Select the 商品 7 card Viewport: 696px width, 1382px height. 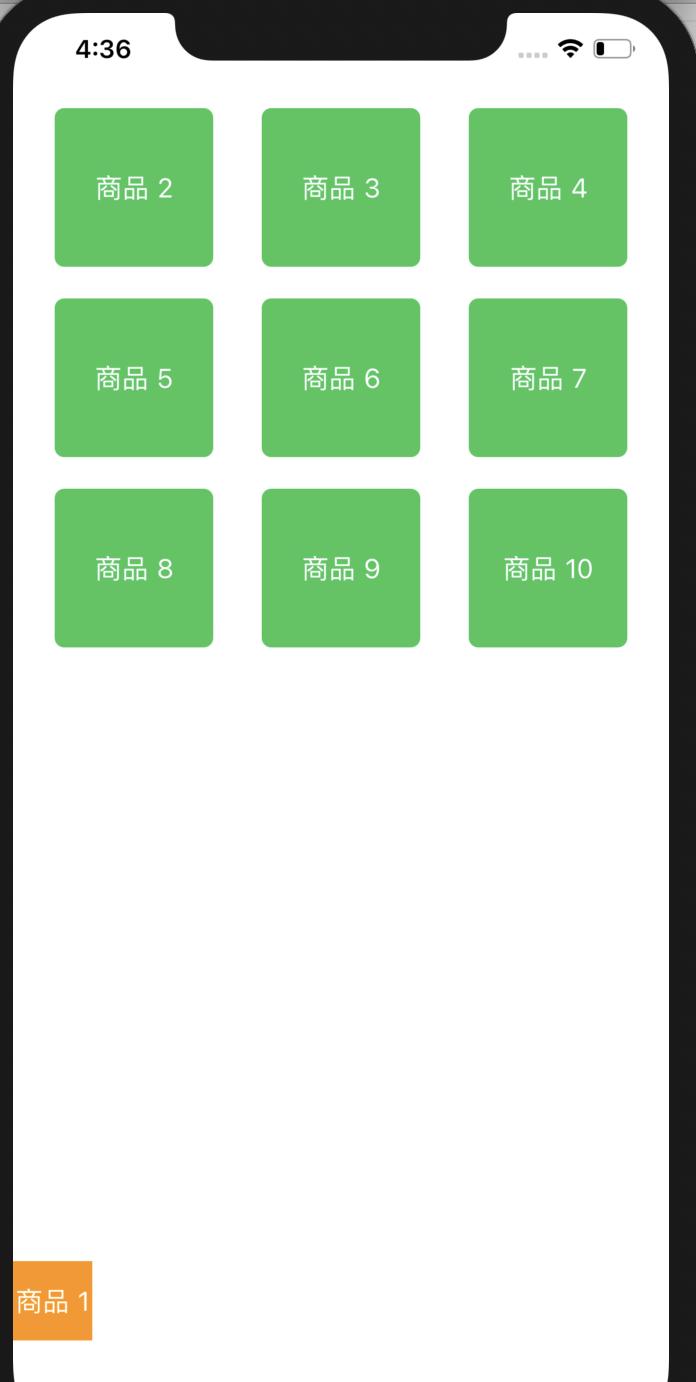548,378
